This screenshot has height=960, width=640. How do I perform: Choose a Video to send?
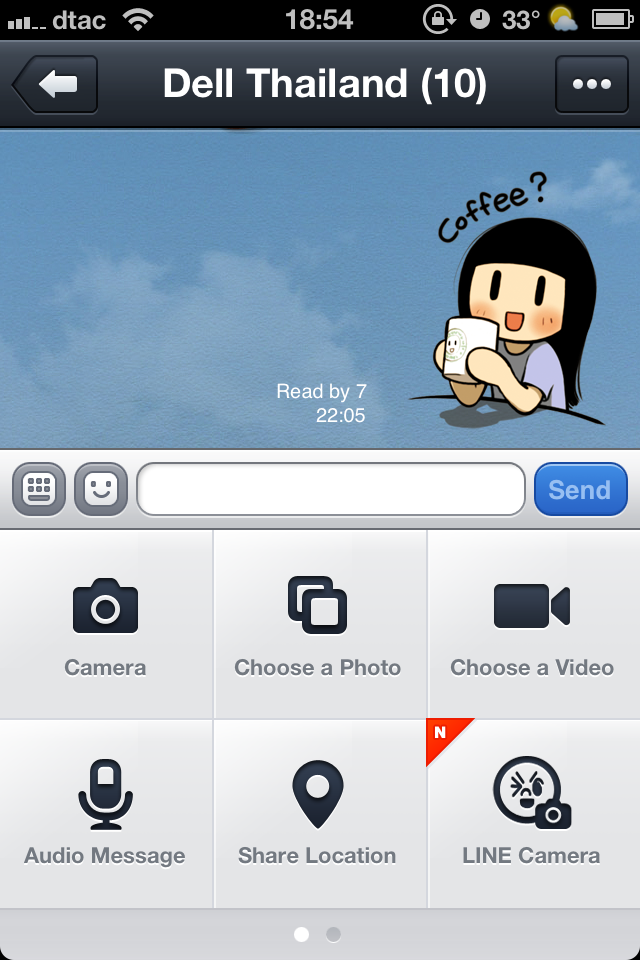(x=532, y=624)
